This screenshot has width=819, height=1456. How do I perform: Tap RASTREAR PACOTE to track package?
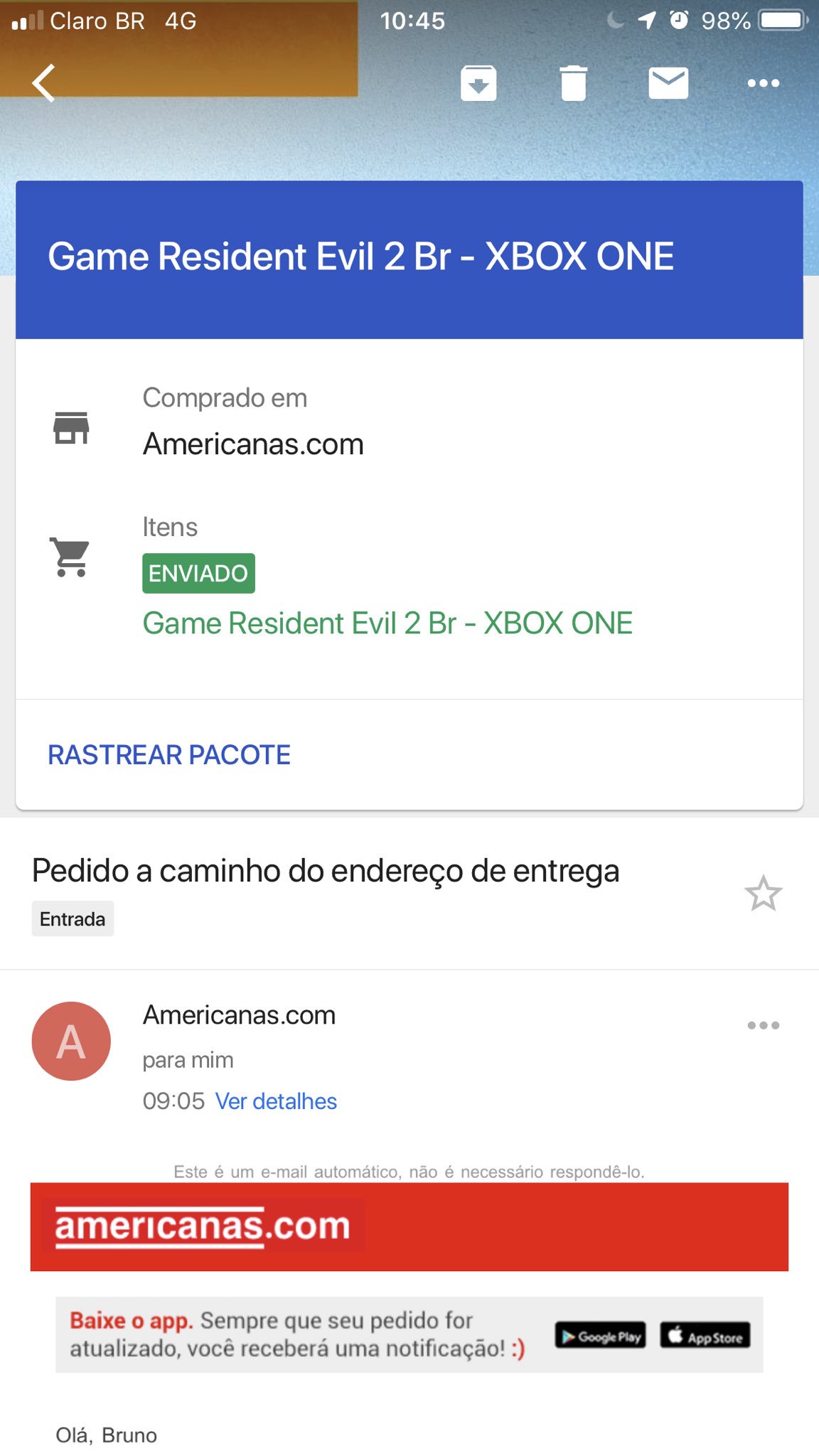[x=169, y=755]
